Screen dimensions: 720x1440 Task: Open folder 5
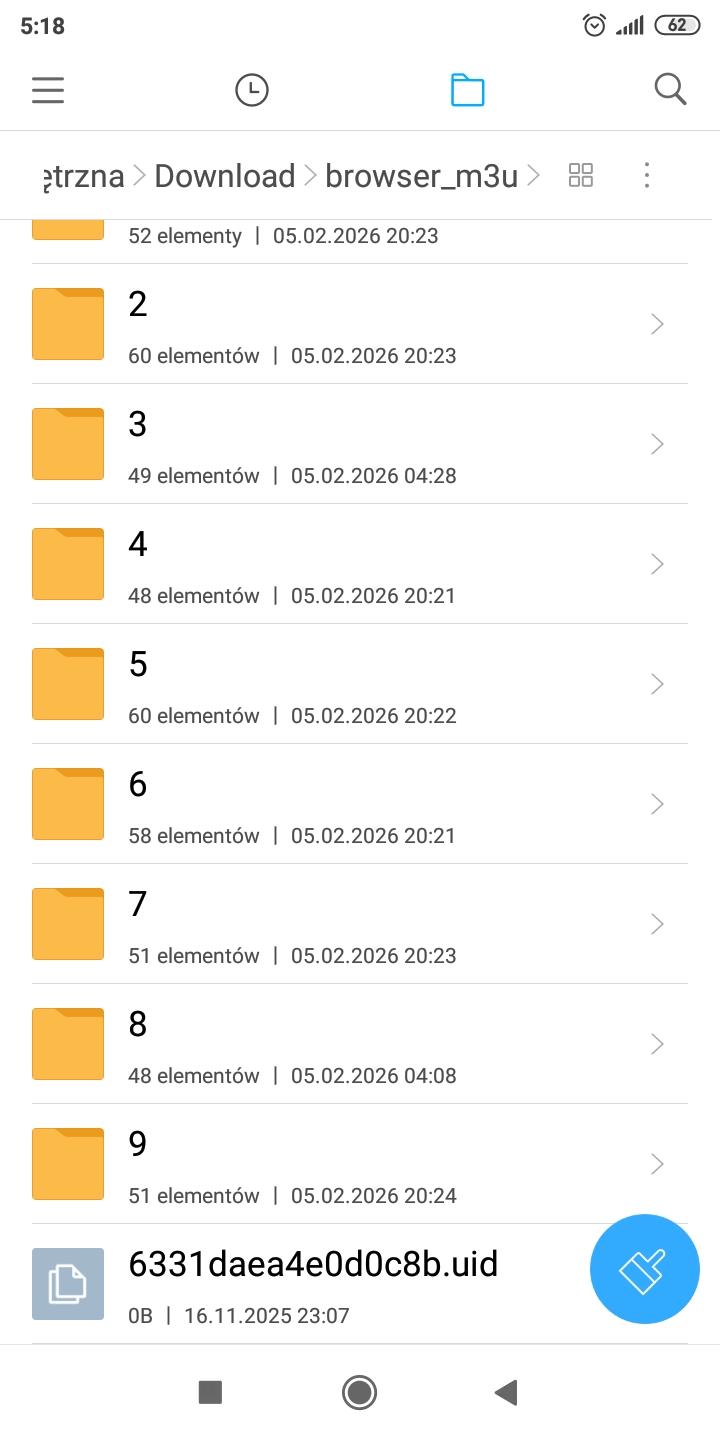point(360,684)
